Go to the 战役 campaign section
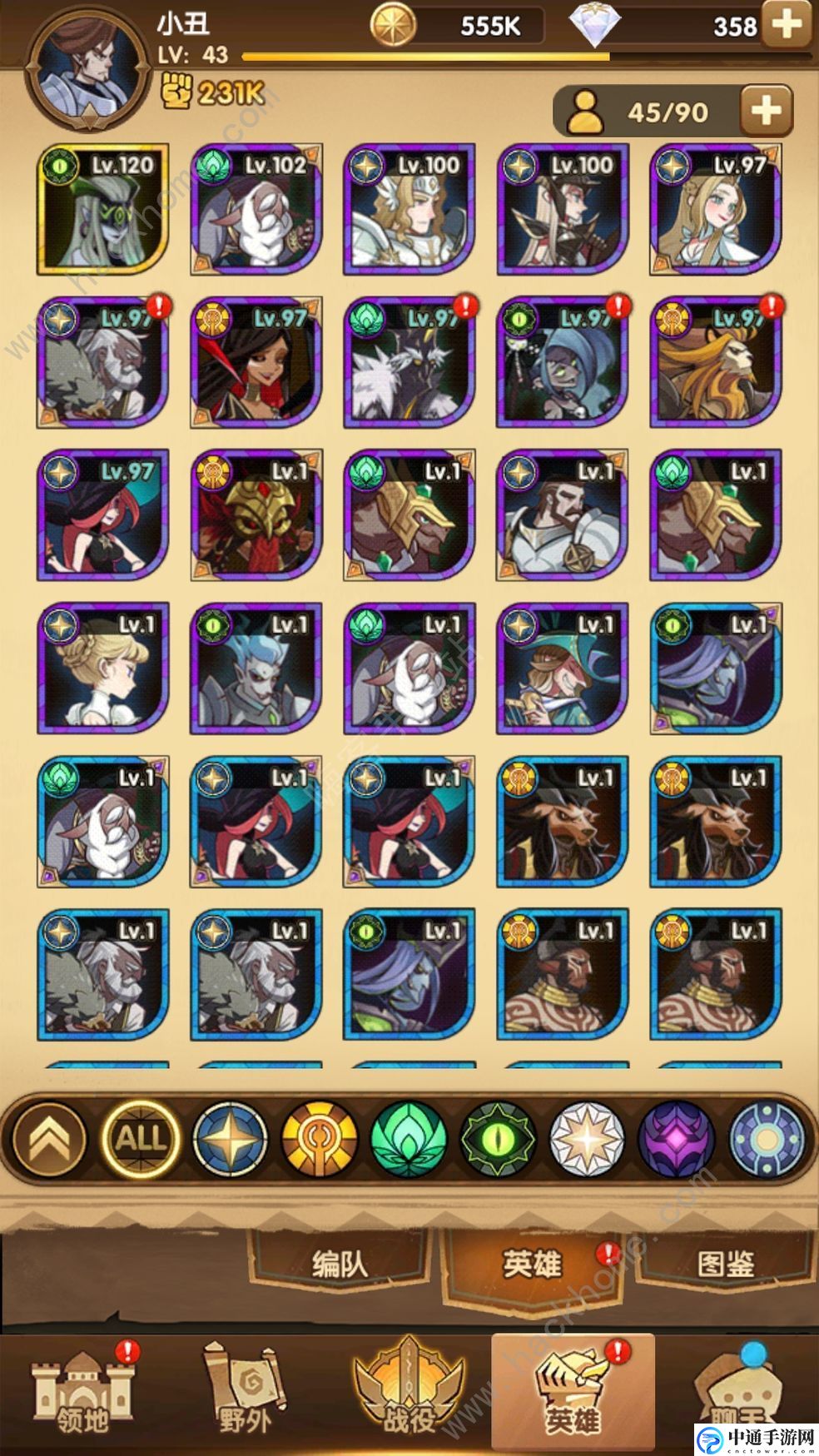This screenshot has width=819, height=1456. point(409,1390)
